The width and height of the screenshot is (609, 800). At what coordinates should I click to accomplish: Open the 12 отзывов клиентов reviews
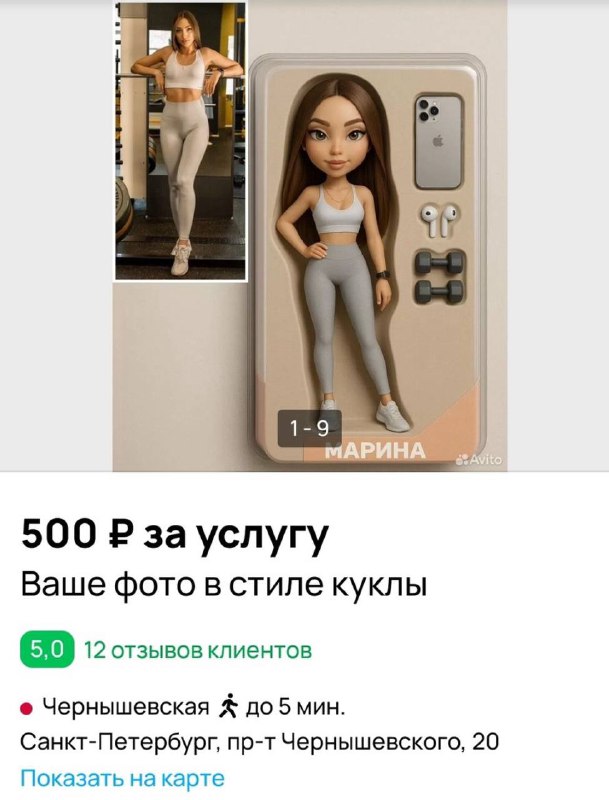point(197,651)
